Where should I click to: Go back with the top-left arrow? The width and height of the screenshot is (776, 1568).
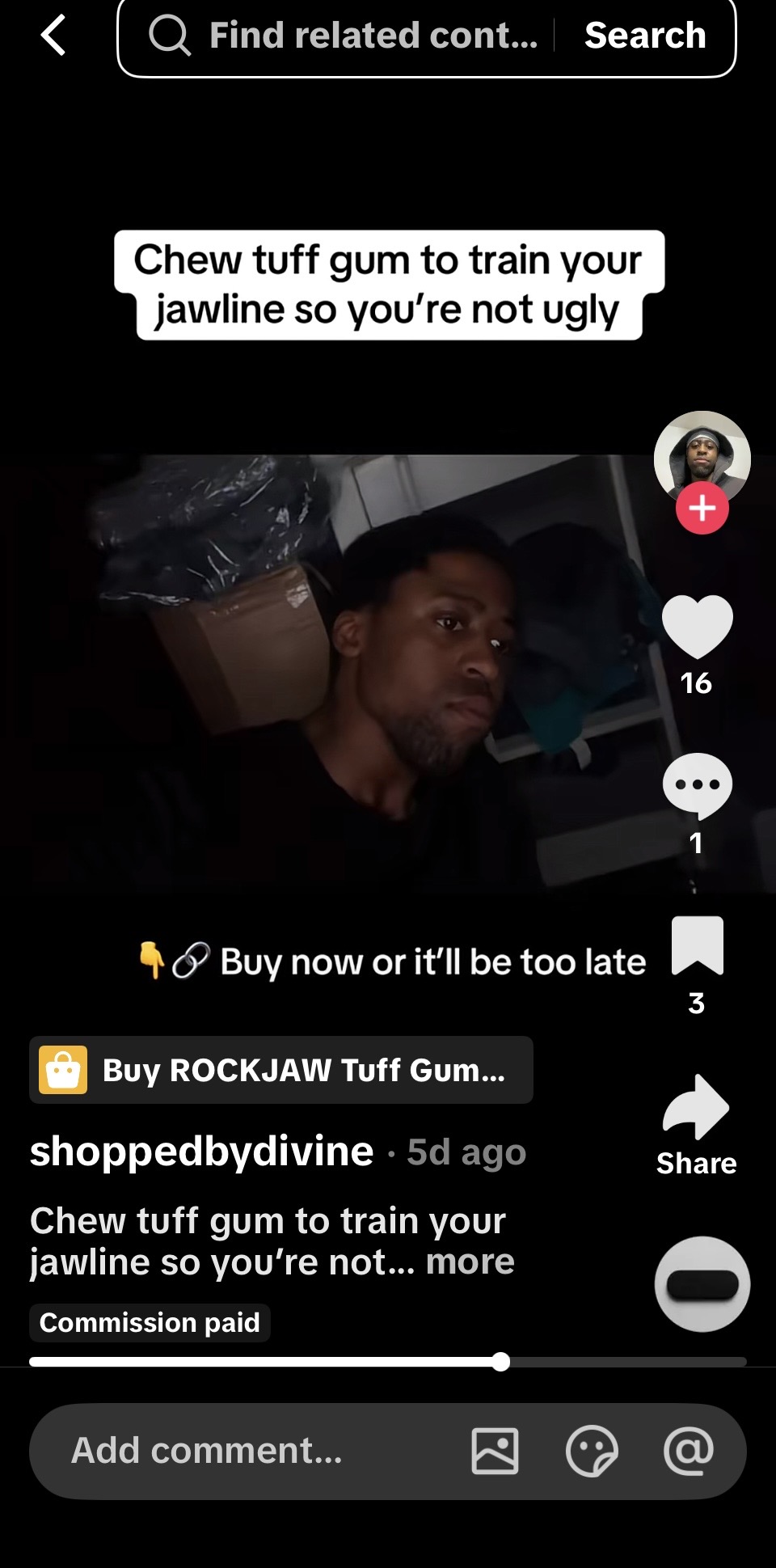53,36
